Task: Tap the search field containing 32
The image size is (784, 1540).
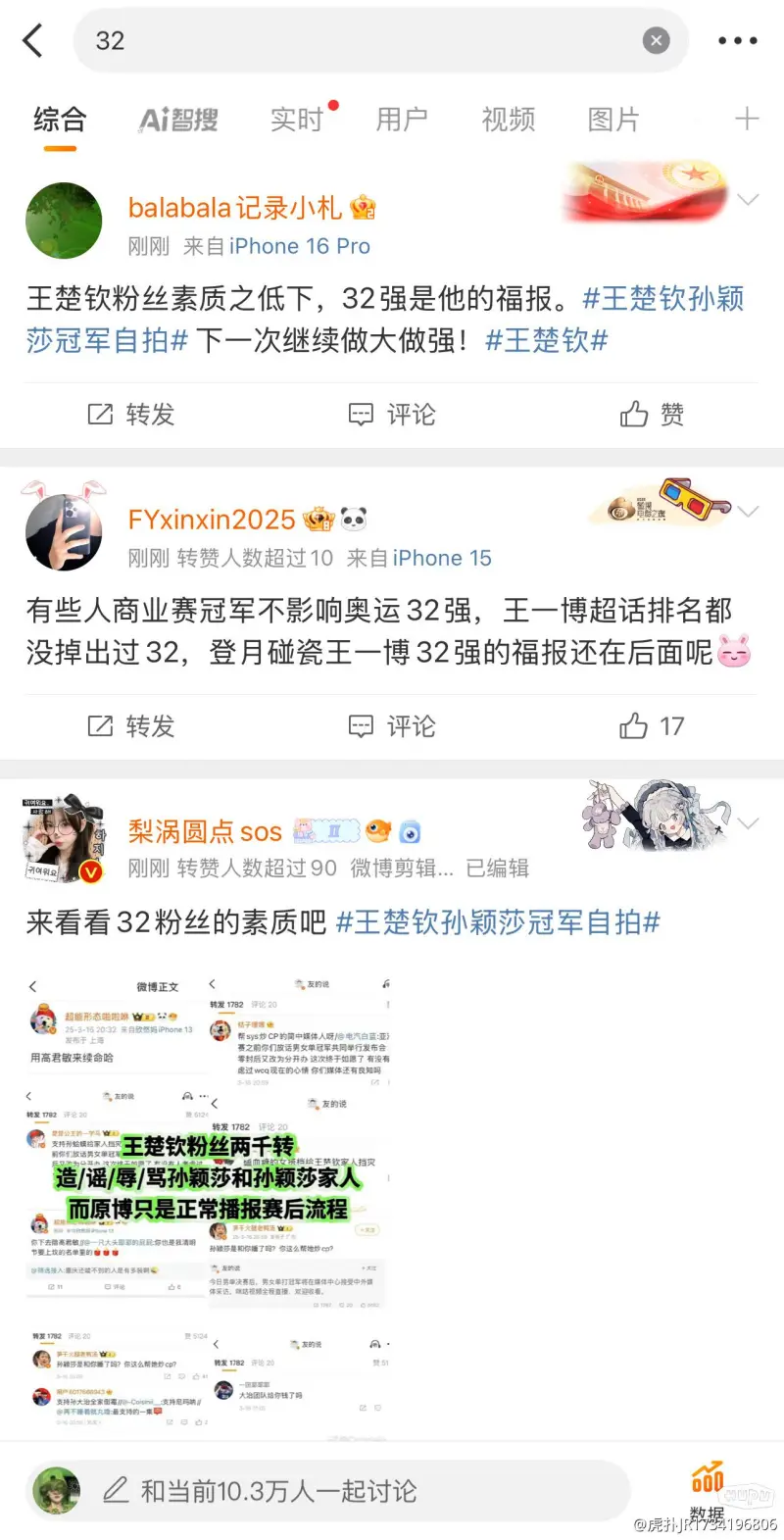Action: click(363, 41)
